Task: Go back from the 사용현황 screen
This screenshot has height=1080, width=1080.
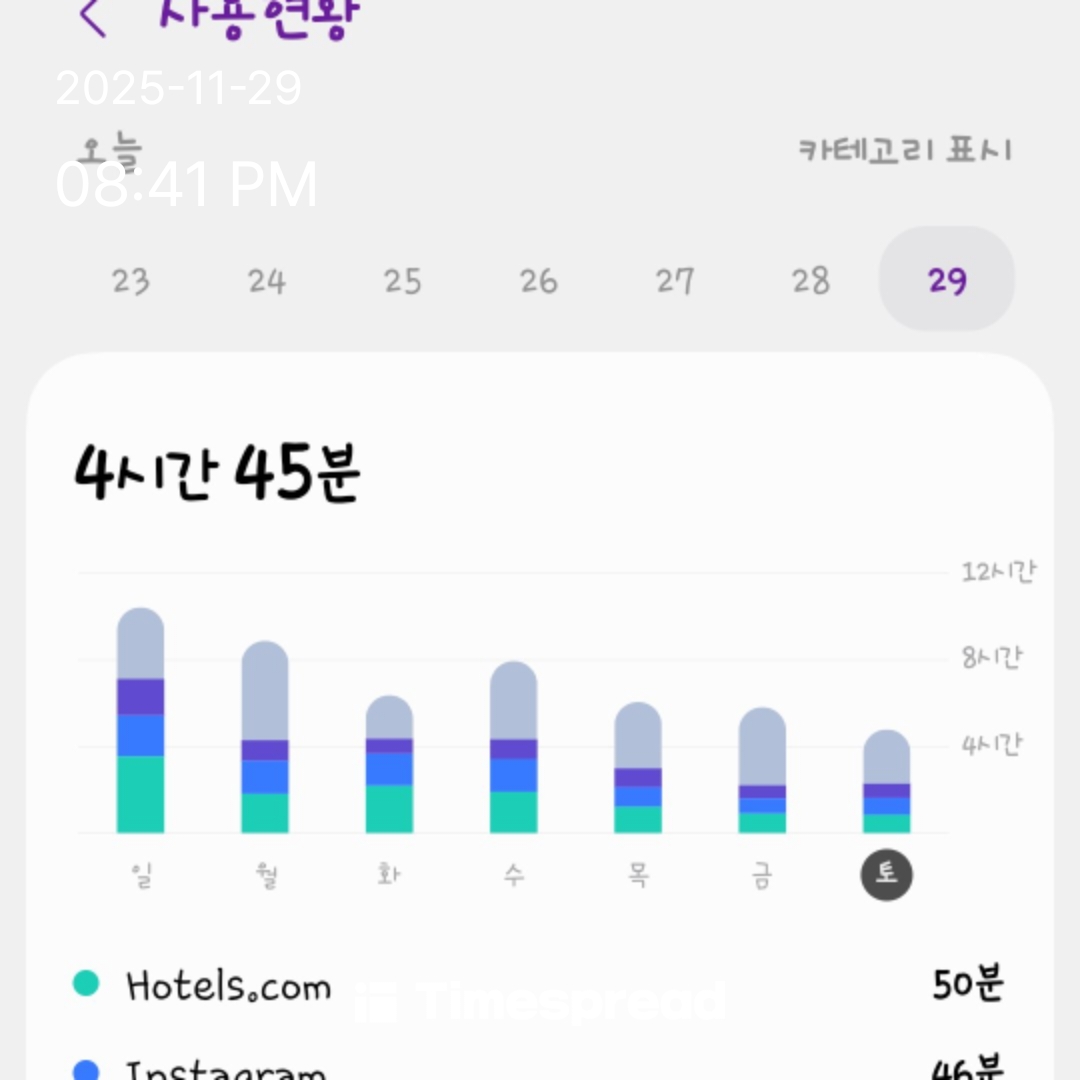Action: click(x=93, y=17)
